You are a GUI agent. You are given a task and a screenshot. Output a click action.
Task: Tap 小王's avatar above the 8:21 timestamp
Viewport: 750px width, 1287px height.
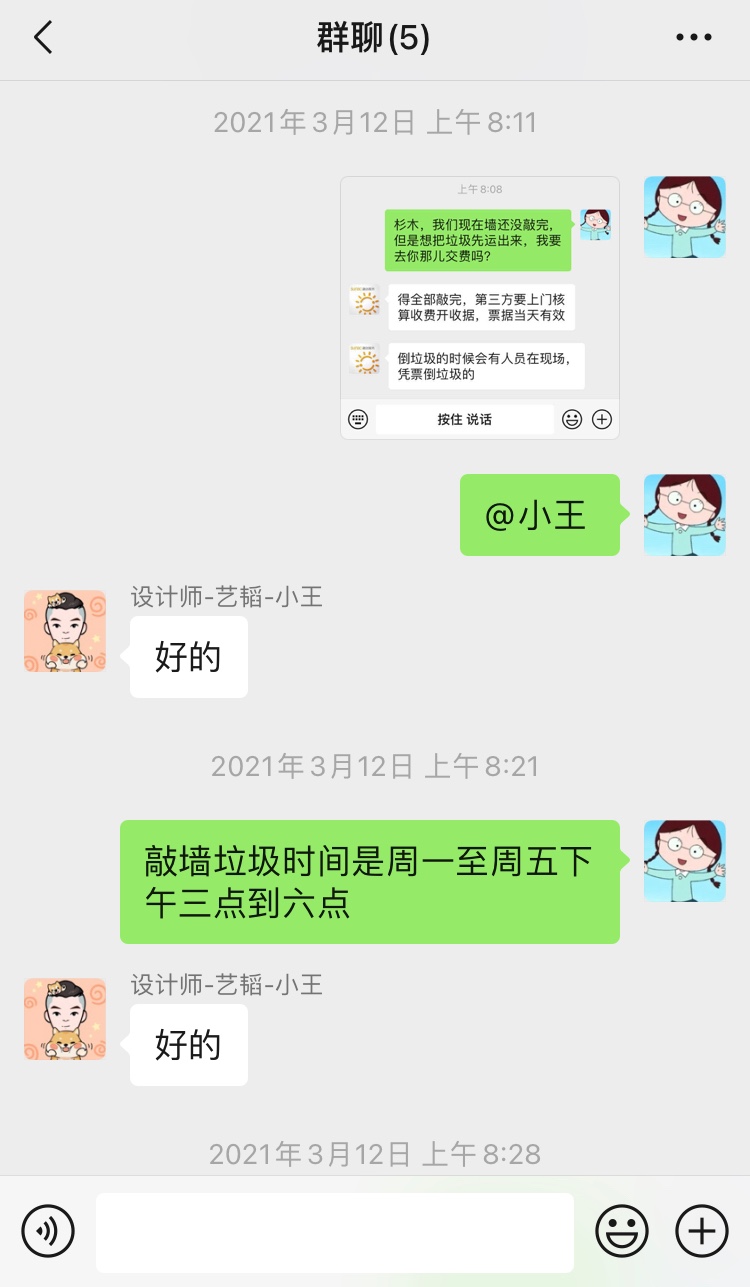(x=65, y=631)
